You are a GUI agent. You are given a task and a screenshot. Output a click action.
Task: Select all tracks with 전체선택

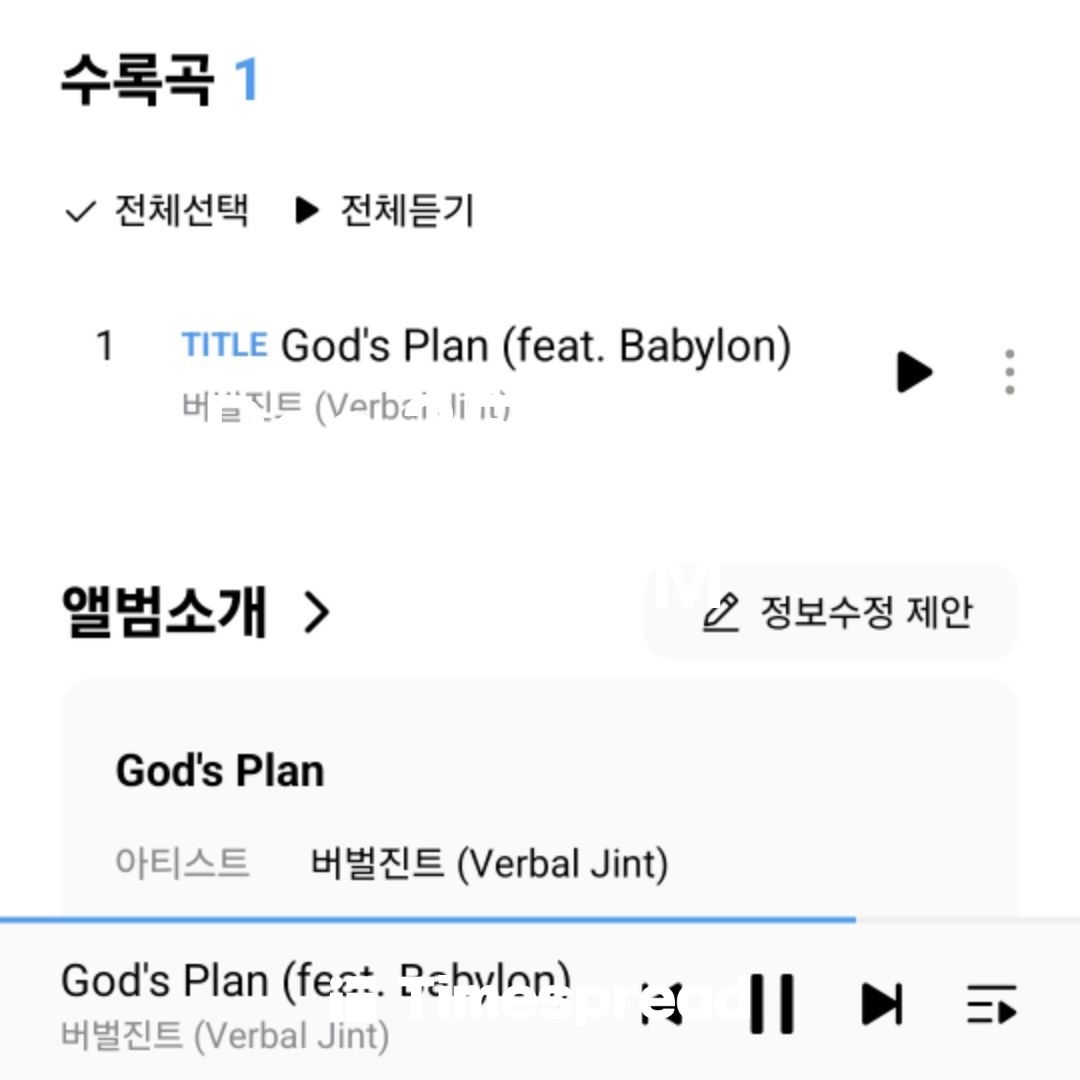click(x=156, y=211)
